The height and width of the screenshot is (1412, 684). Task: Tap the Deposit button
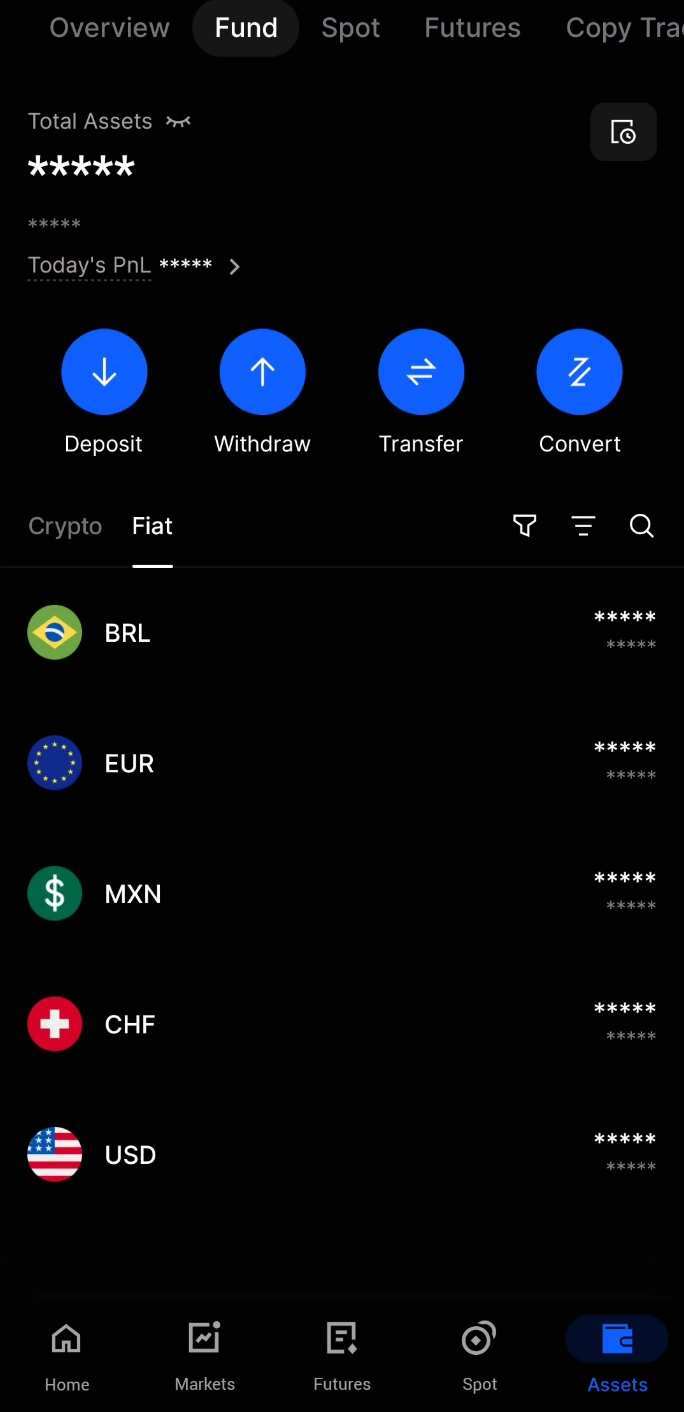(x=104, y=372)
